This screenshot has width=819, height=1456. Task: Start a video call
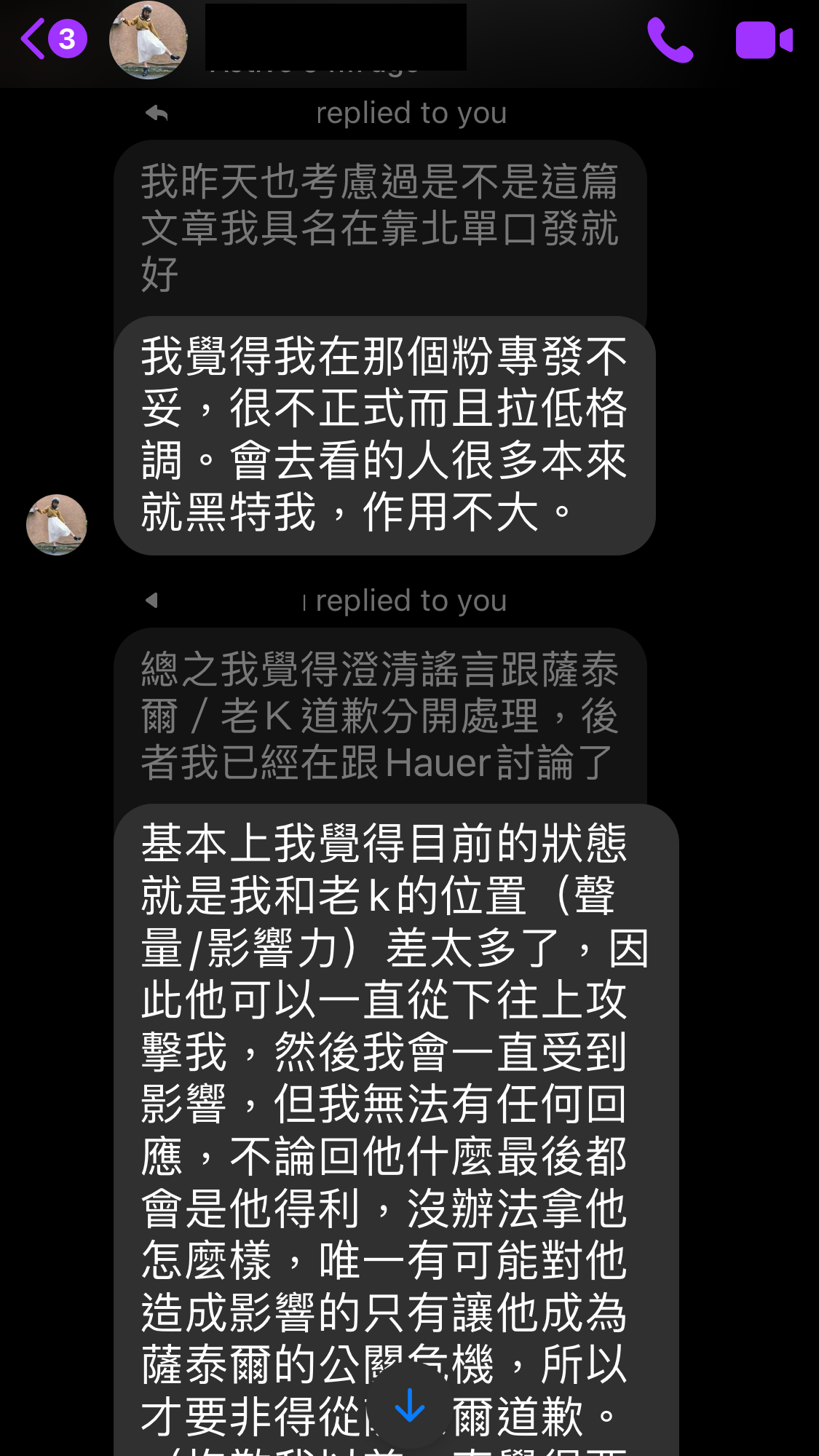764,40
